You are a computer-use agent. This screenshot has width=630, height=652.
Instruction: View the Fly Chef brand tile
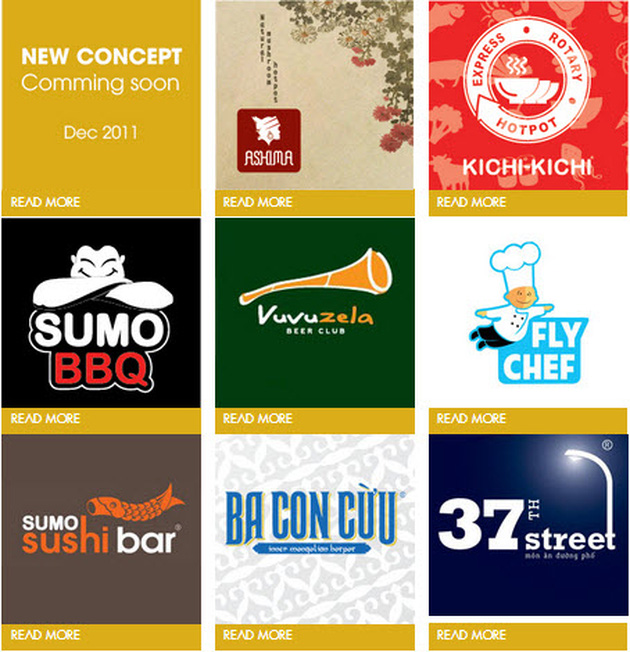(528, 312)
